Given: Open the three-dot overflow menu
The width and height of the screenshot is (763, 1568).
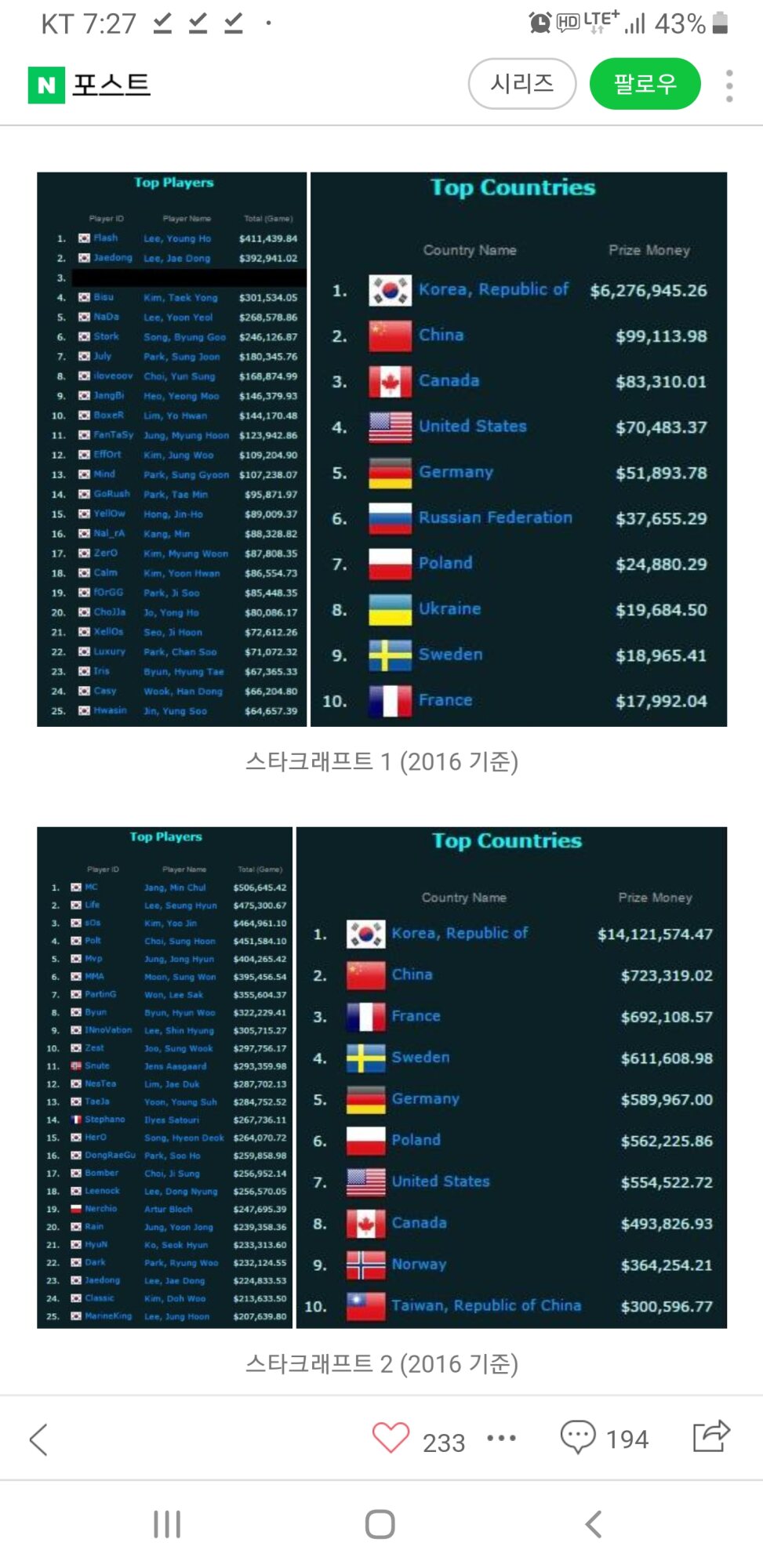Looking at the screenshot, I should [729, 85].
